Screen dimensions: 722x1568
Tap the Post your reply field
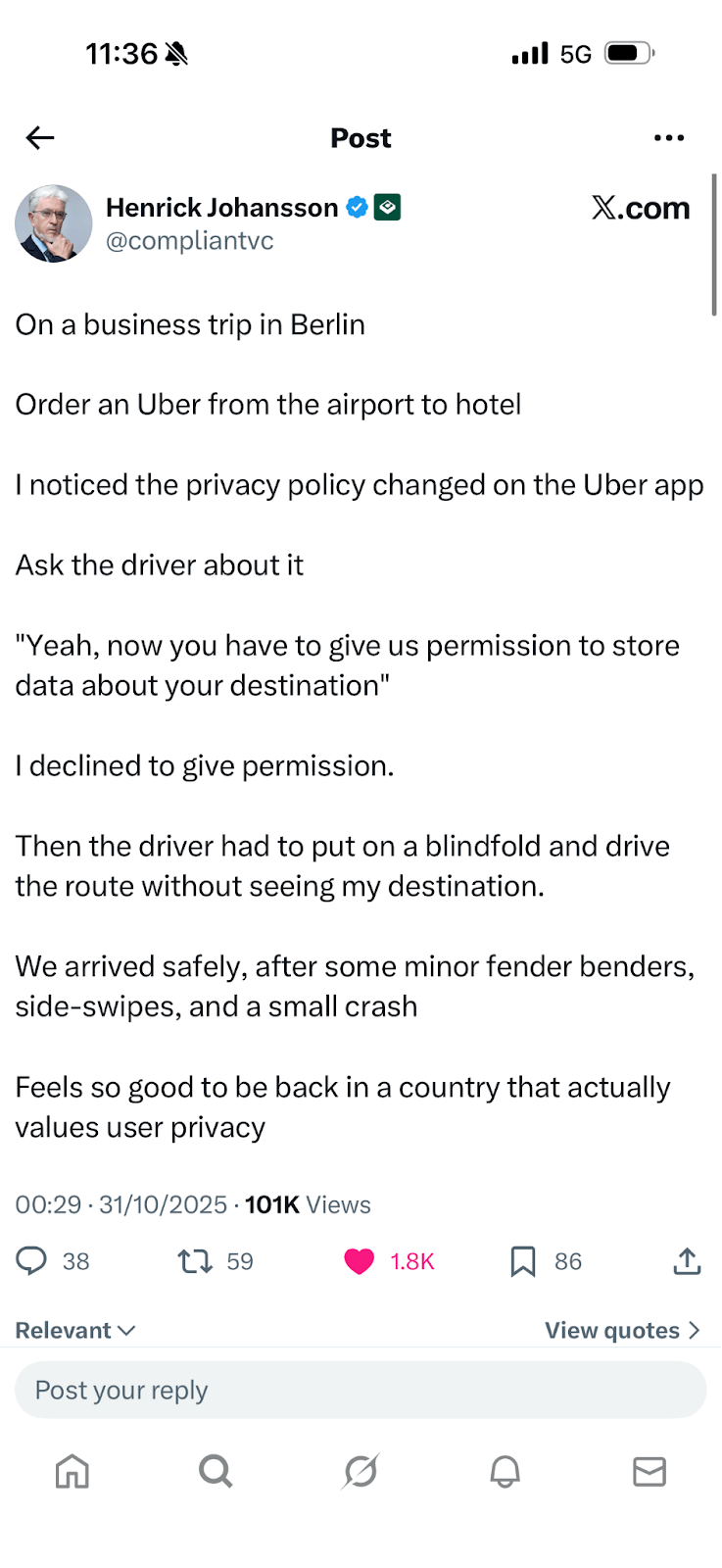[361, 1390]
